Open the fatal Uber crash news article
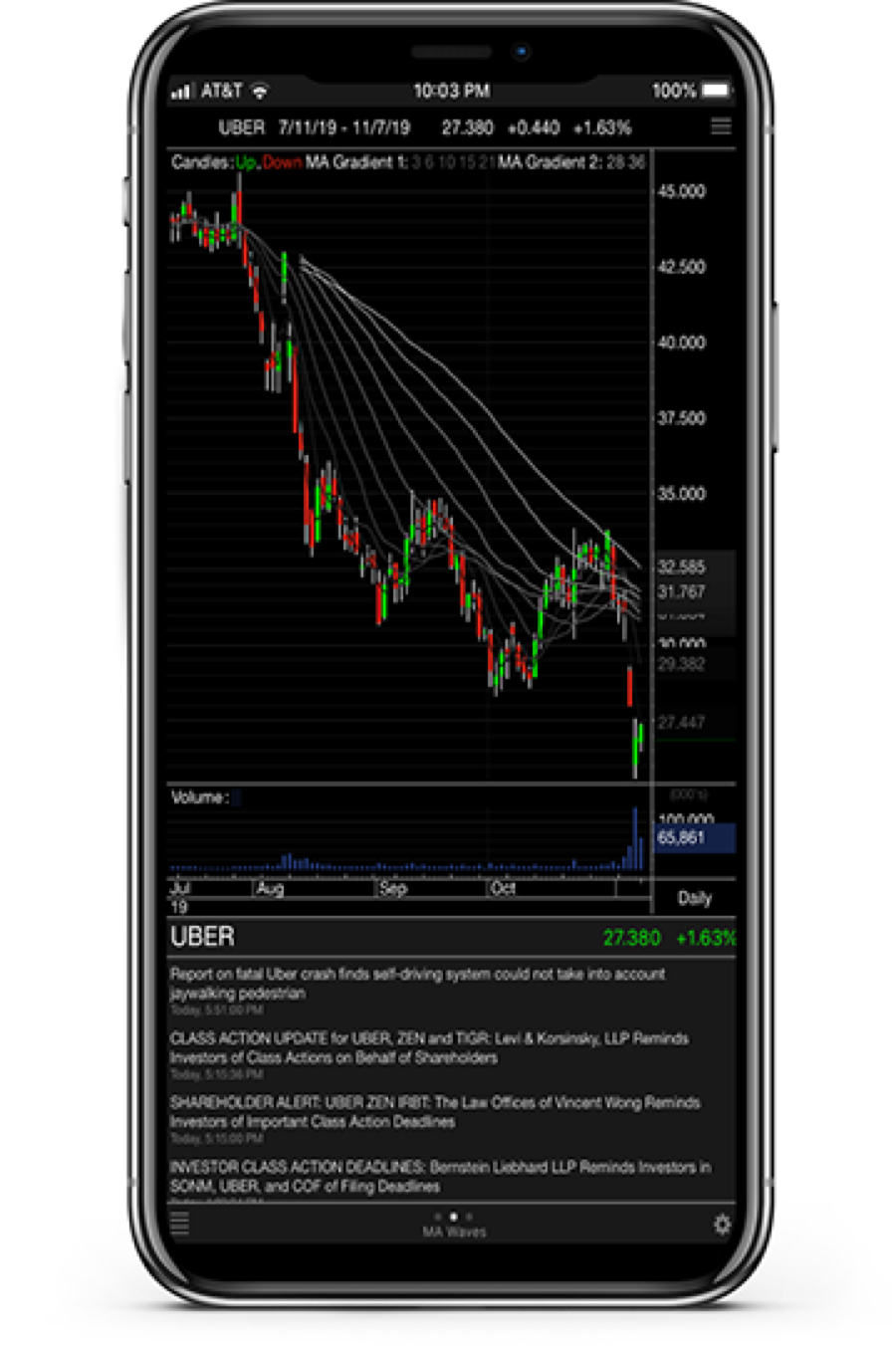Screen dimensions: 896x1356 [x=418, y=983]
